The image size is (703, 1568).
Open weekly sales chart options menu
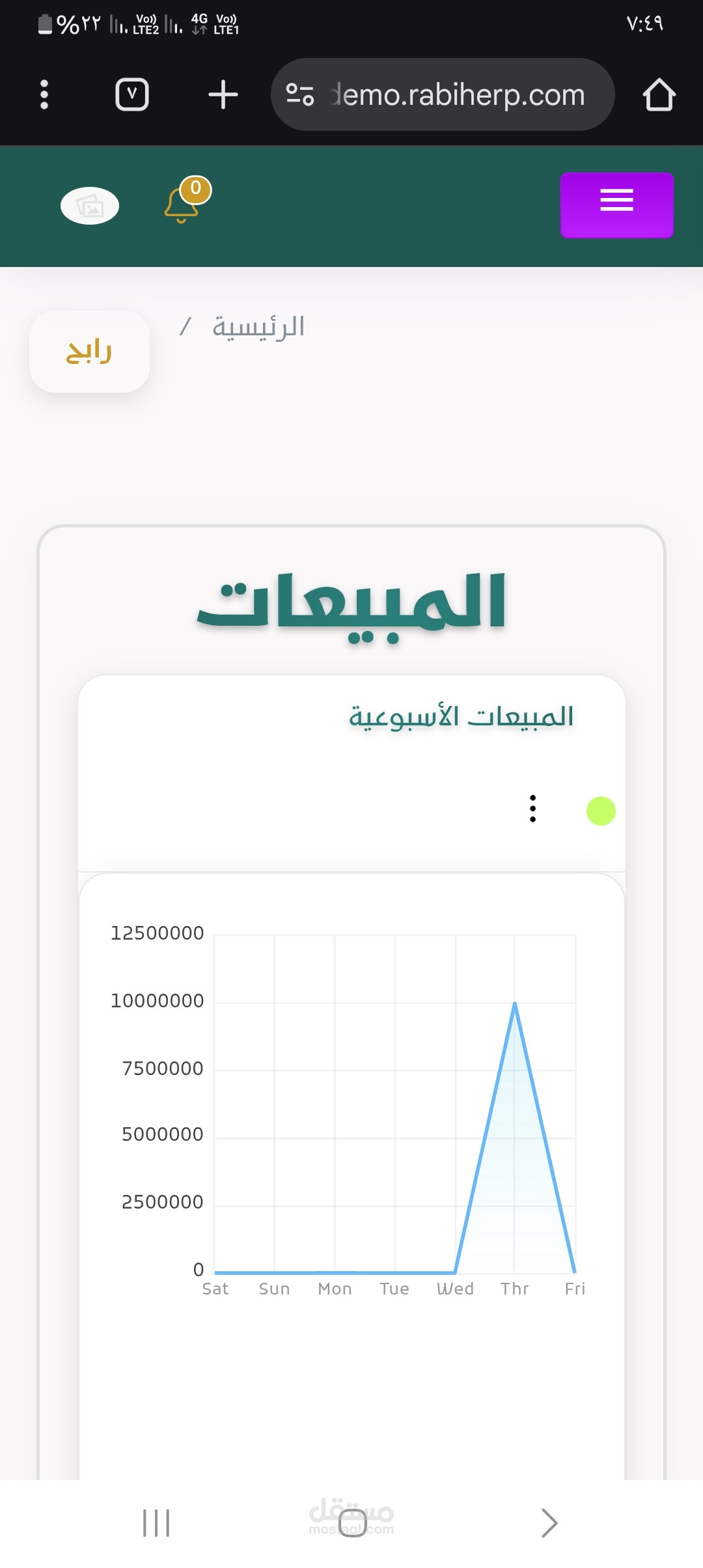(x=532, y=809)
